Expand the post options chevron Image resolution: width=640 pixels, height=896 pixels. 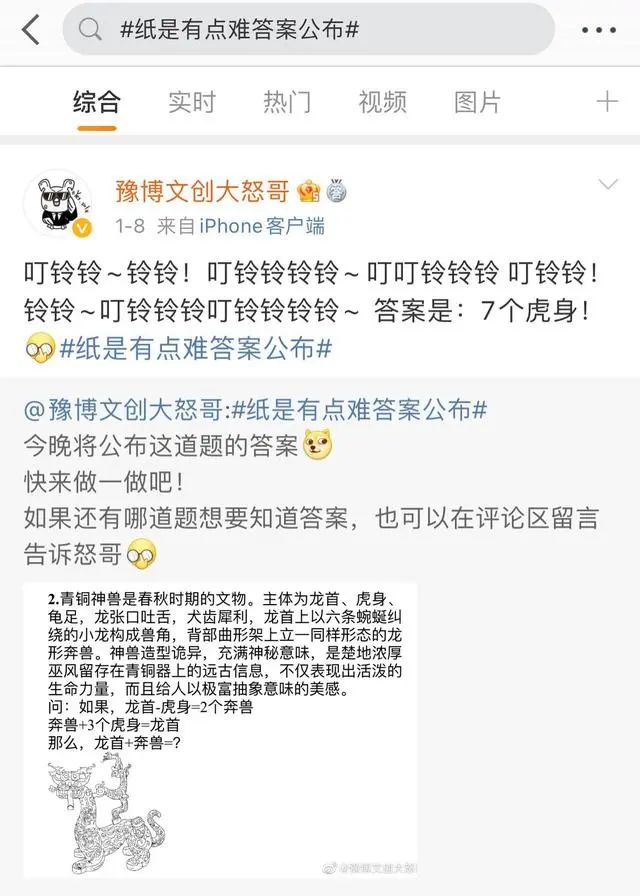click(607, 184)
